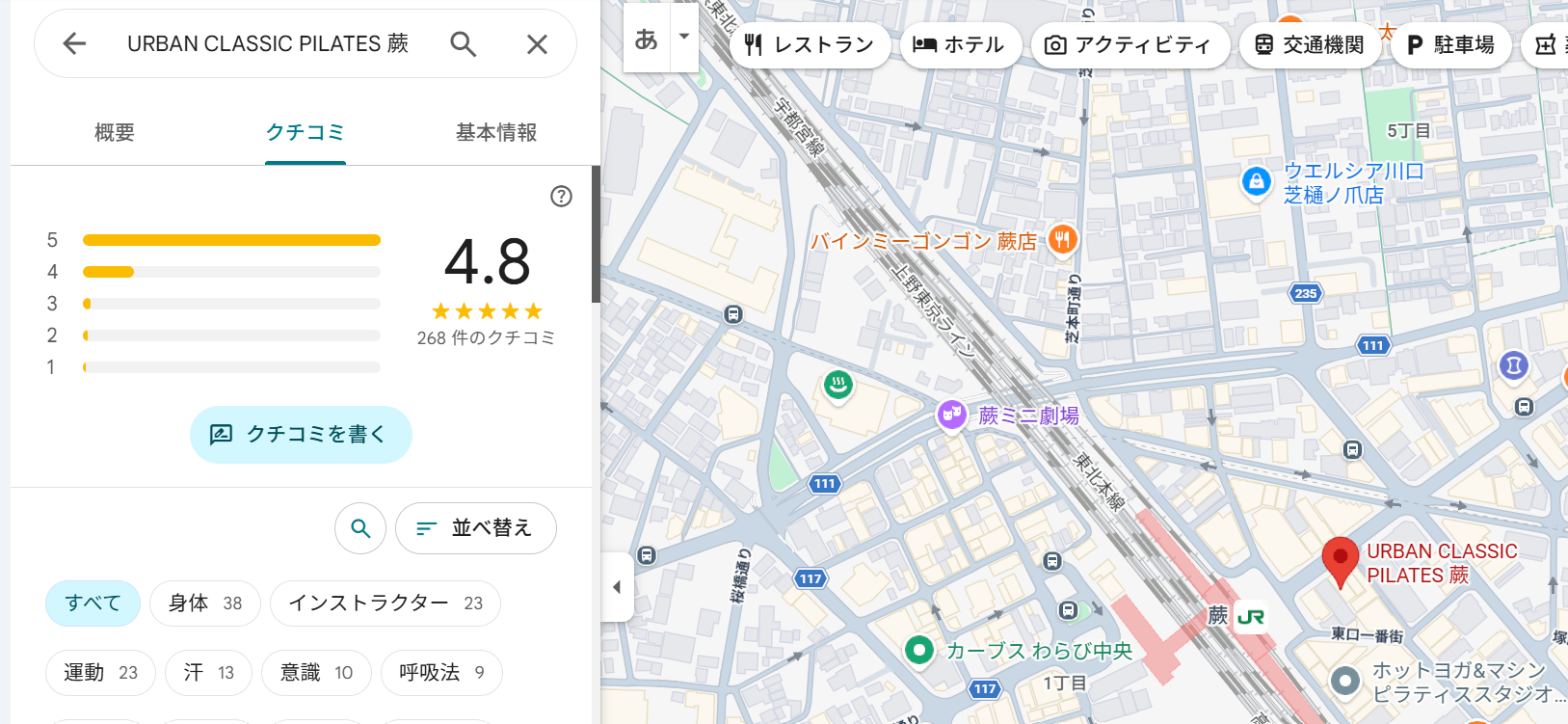Show nearby 駐車場 on map
The image size is (1568, 724).
[1450, 44]
